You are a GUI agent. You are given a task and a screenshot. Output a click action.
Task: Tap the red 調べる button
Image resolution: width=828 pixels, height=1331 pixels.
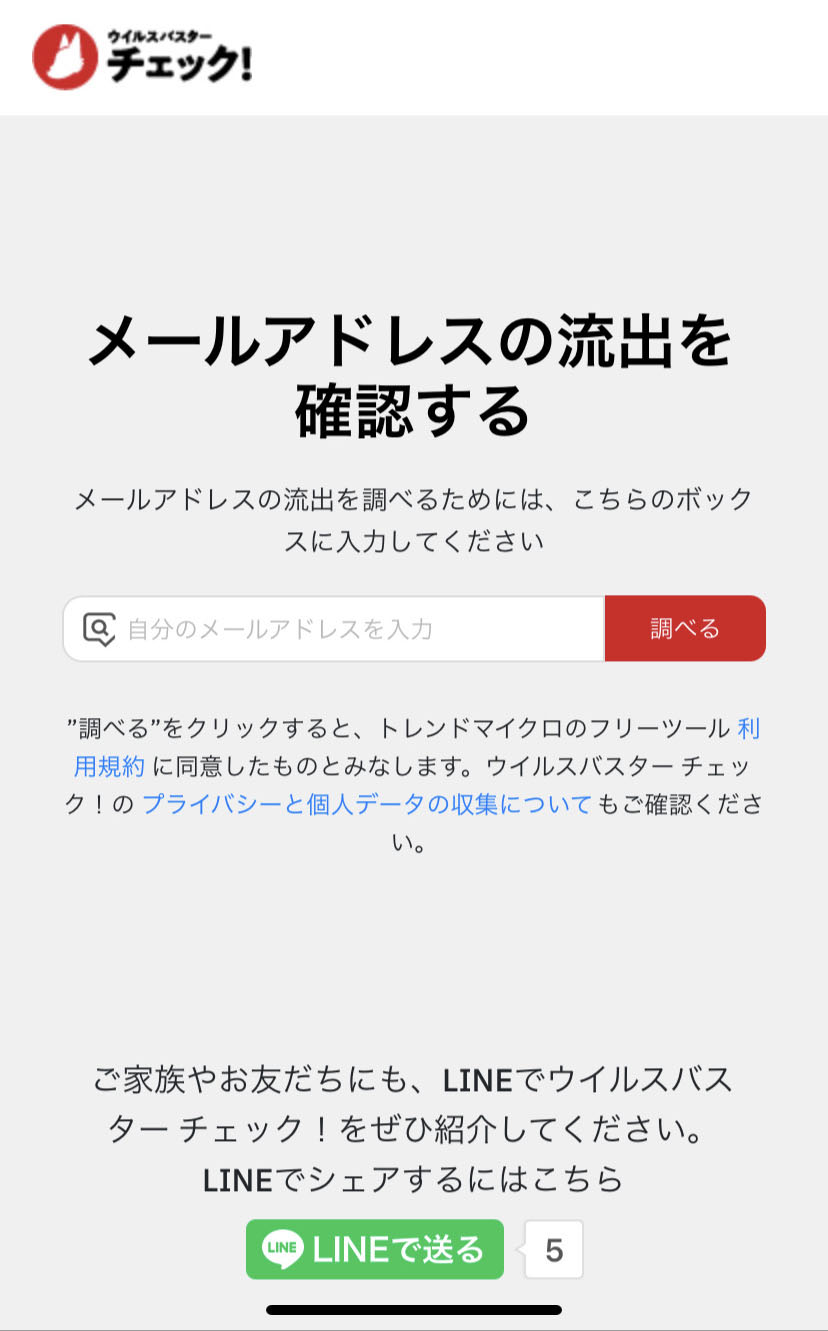point(685,629)
